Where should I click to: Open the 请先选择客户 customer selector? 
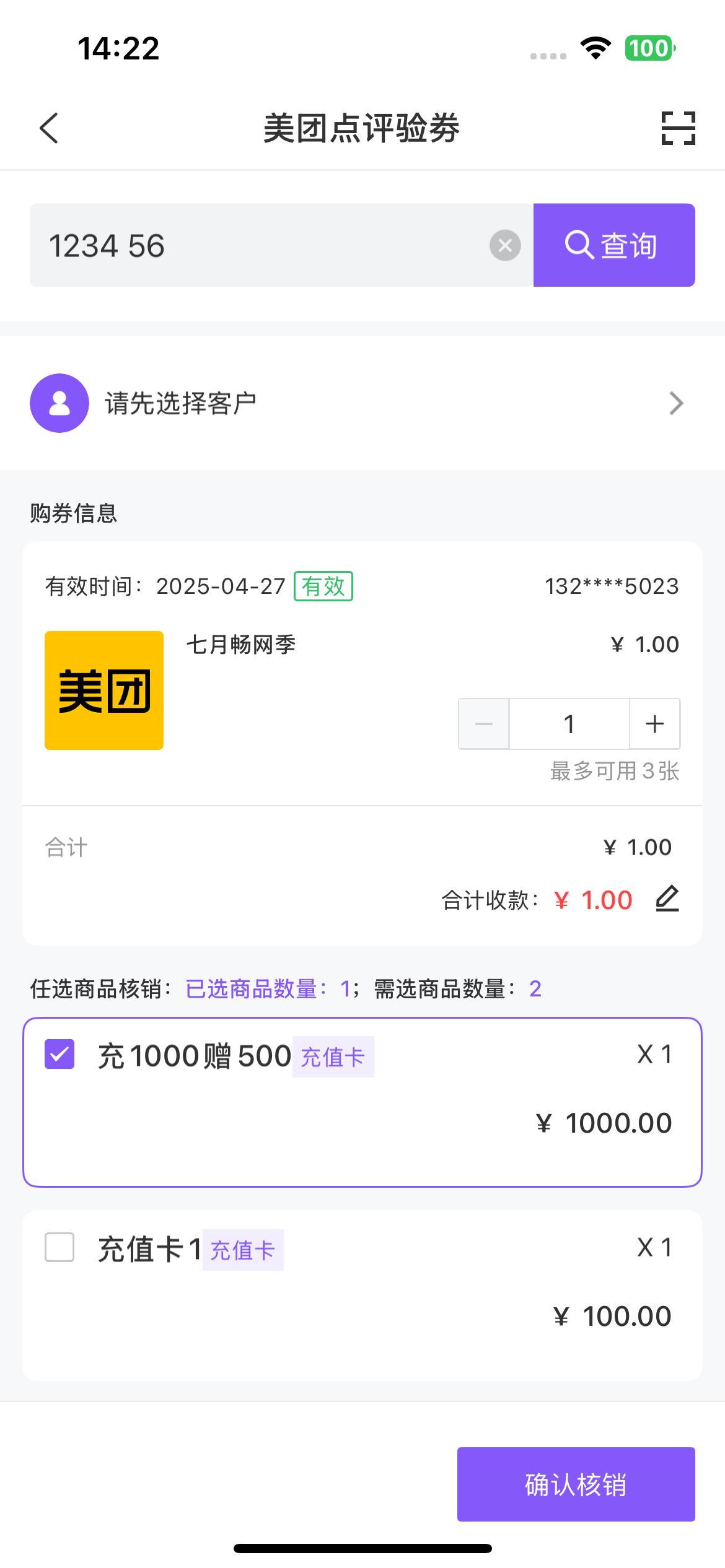click(362, 403)
